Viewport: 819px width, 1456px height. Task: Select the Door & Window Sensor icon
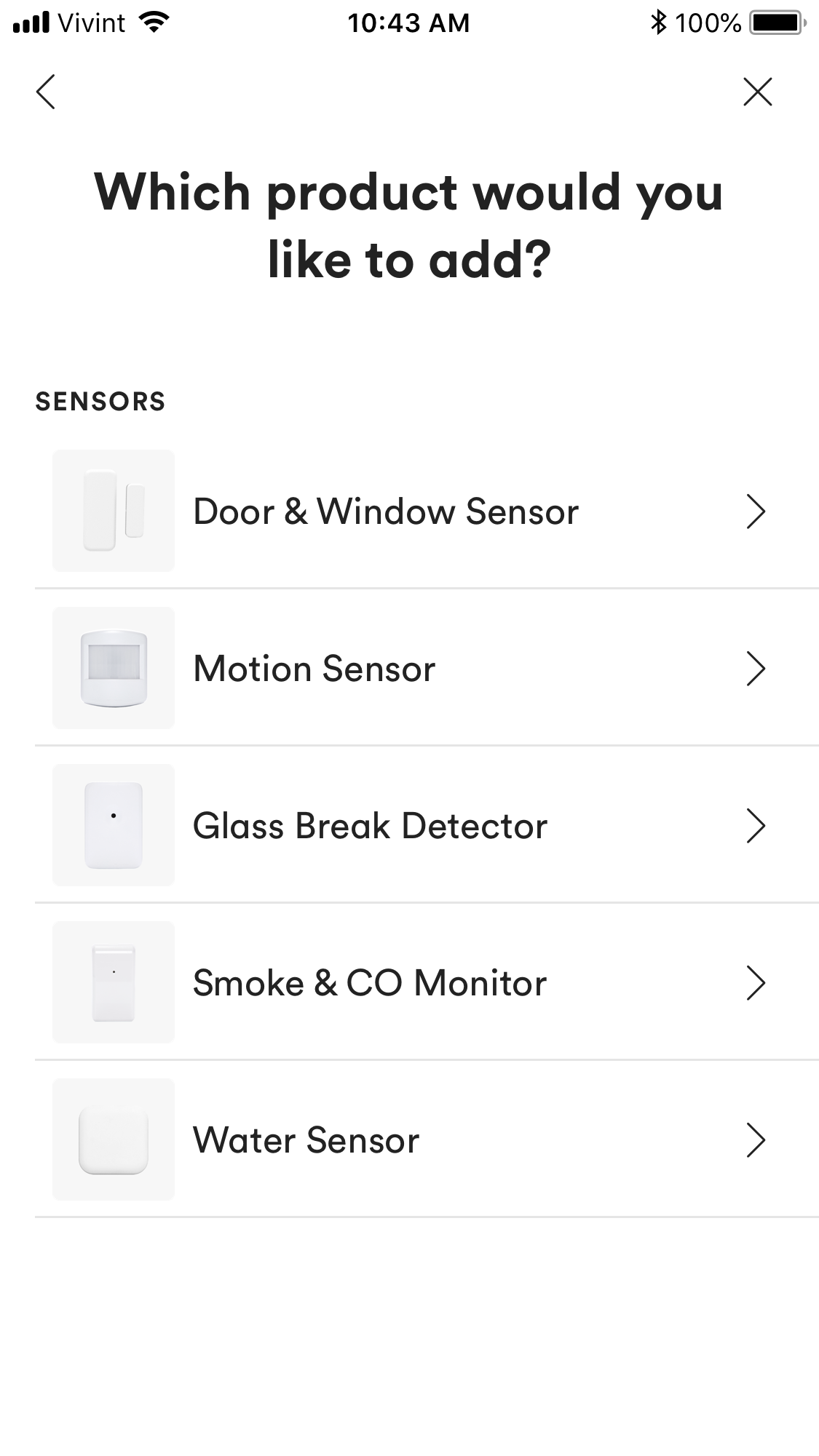pyautogui.click(x=113, y=510)
